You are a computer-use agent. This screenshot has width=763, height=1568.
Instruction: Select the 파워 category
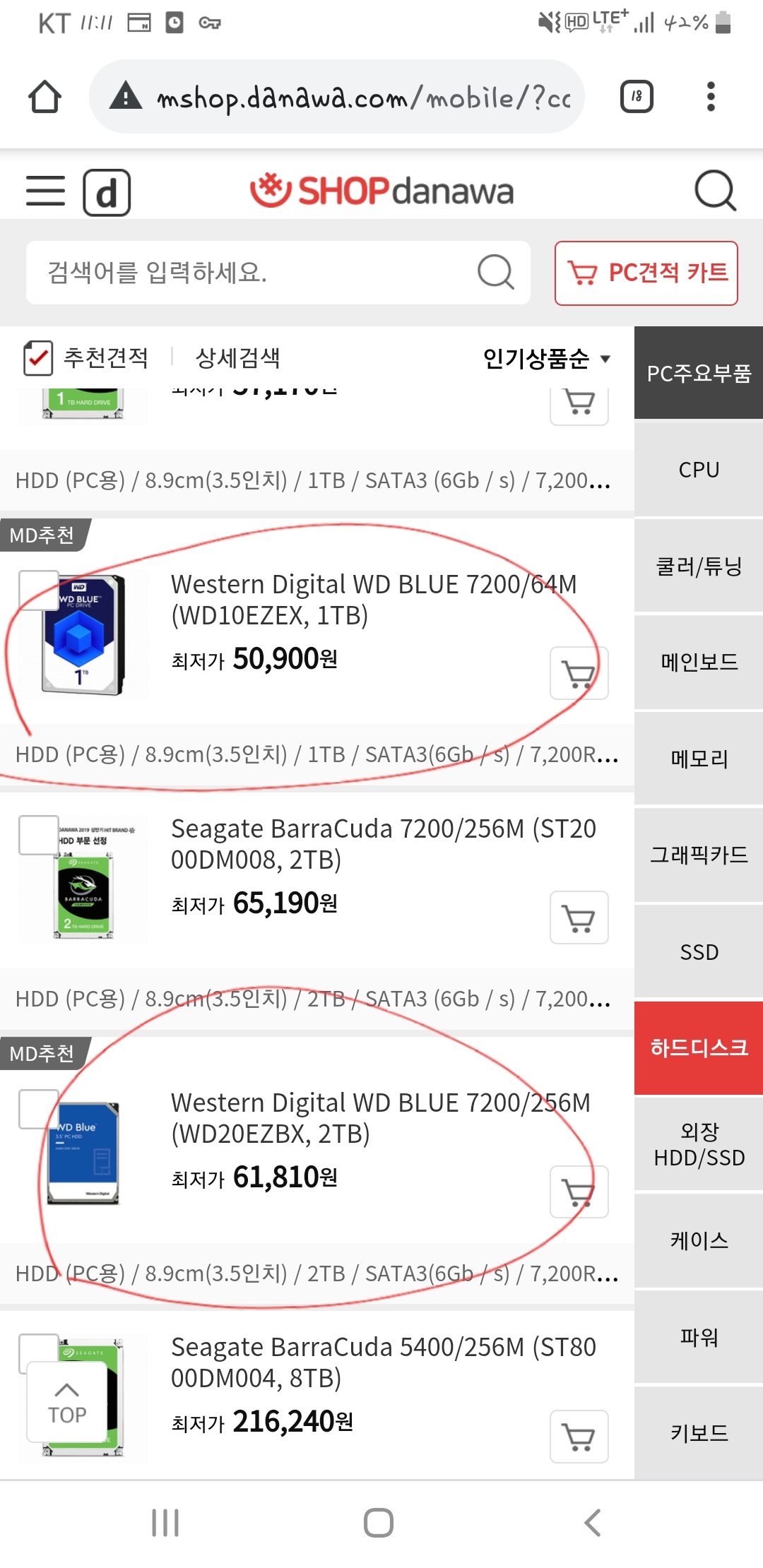coord(699,1337)
